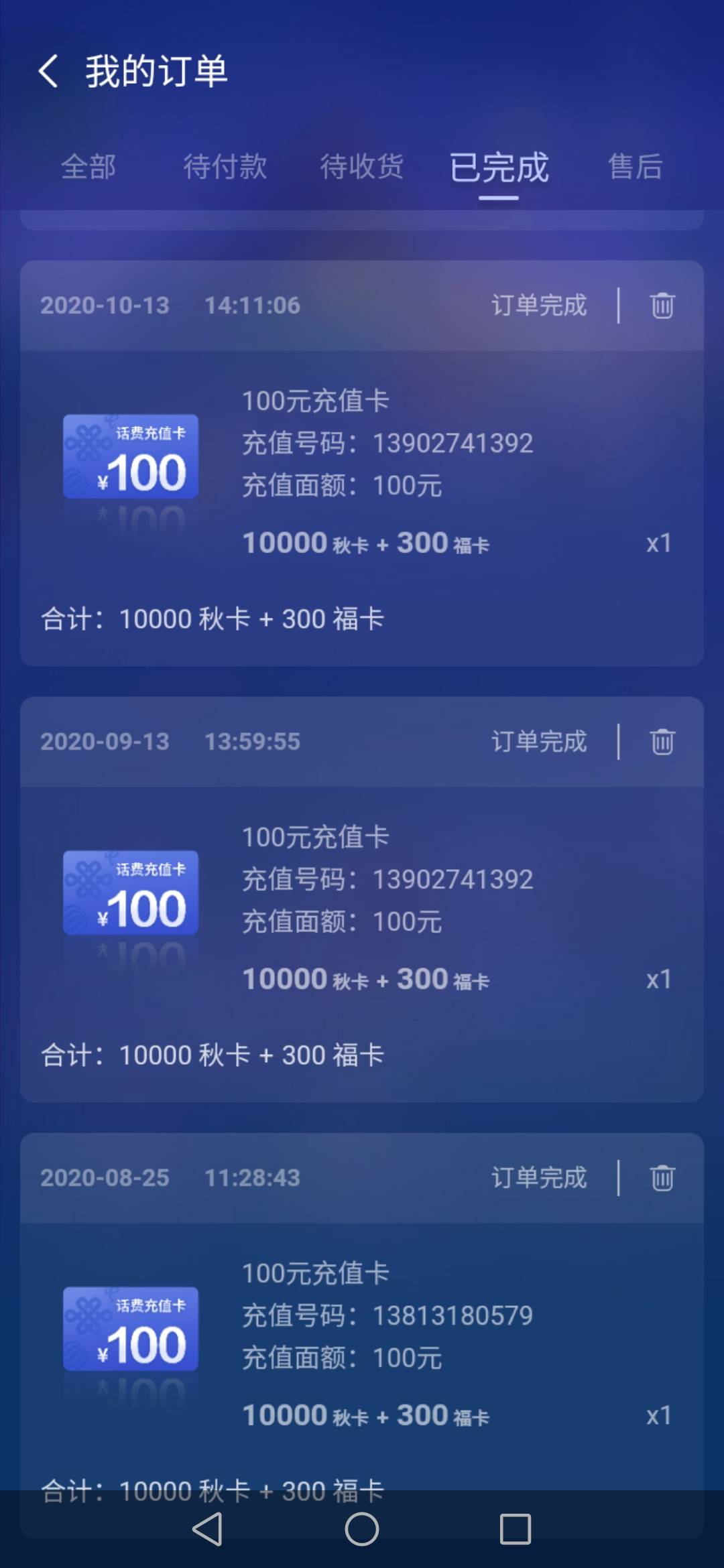Tap 订单完成 on the 2020-09-13 order
724x1568 pixels.
(x=539, y=741)
